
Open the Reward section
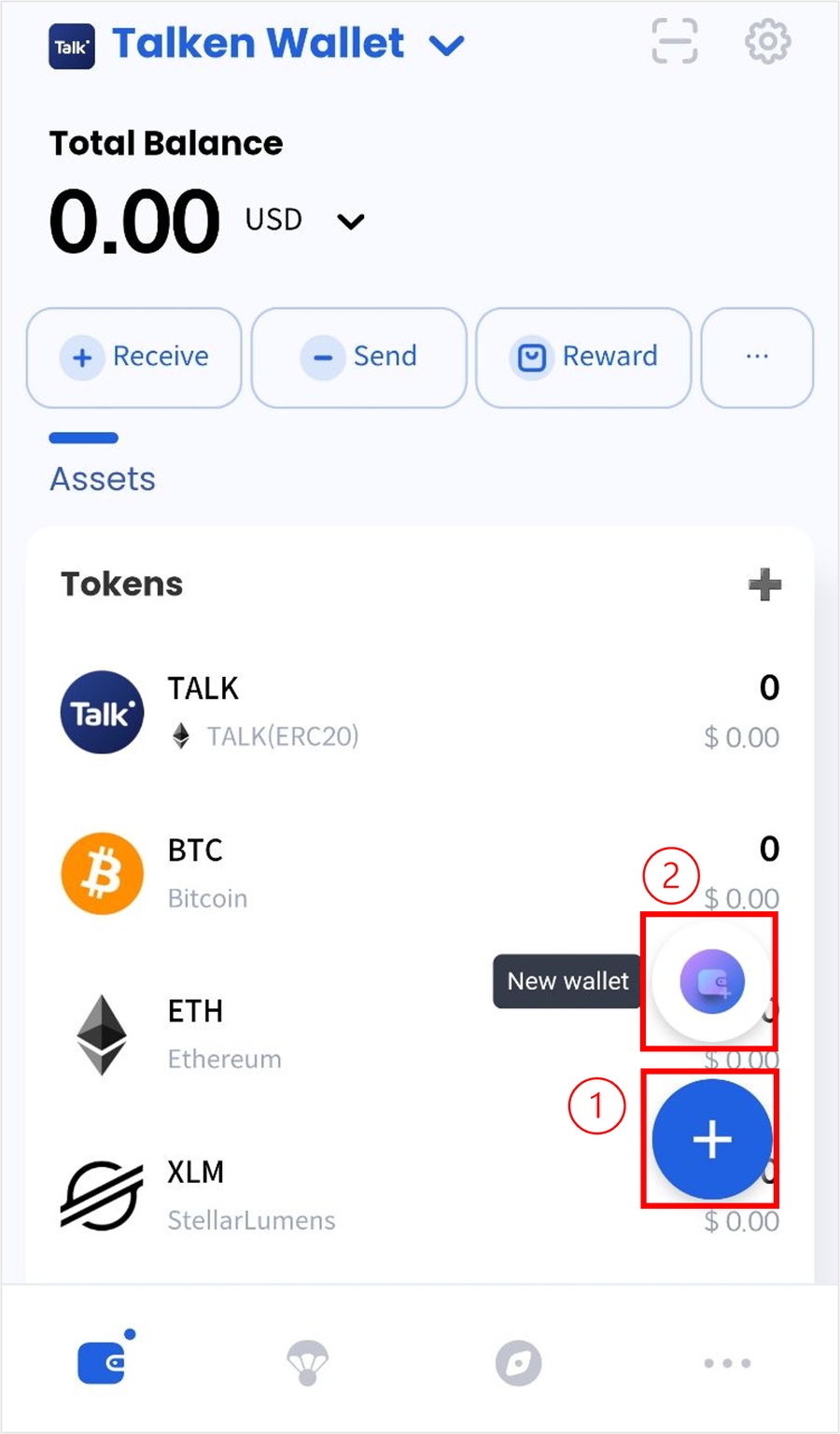pyautogui.click(x=584, y=358)
